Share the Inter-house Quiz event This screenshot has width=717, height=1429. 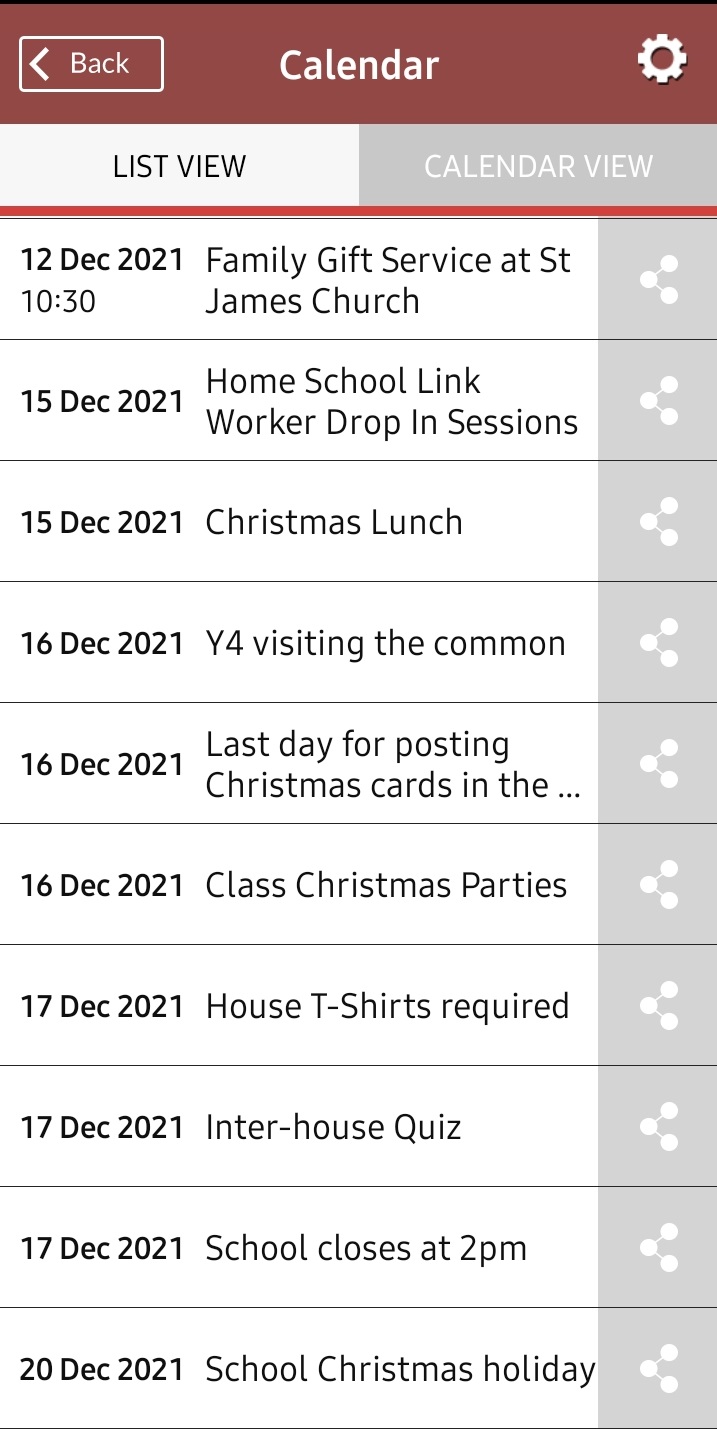point(658,1127)
